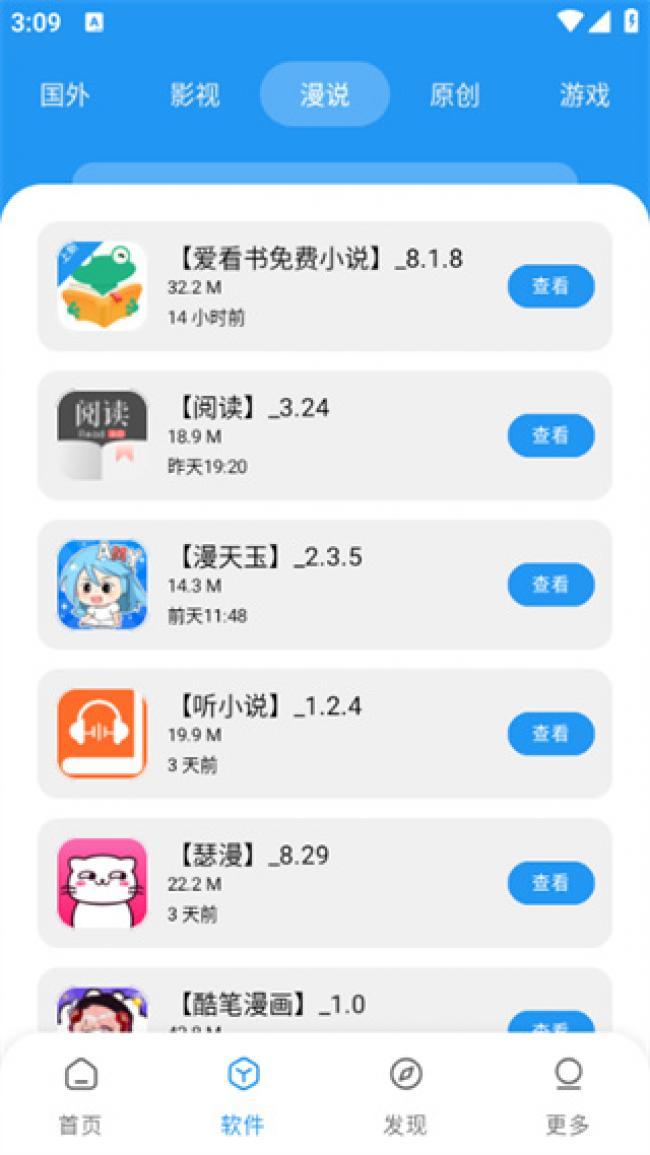Open the 原创 tab

[455, 95]
